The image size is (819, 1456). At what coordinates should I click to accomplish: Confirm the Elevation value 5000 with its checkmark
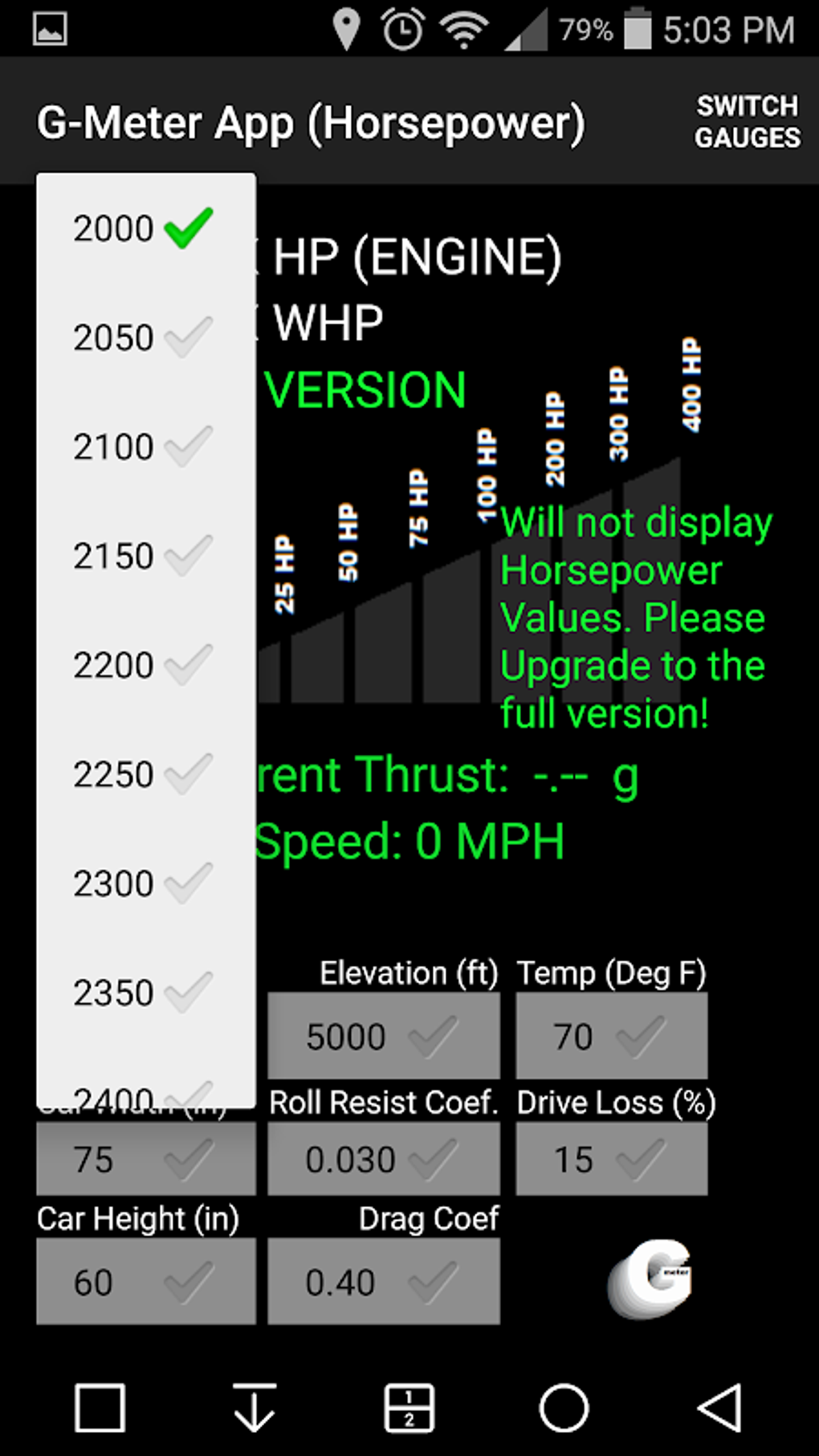point(383,1036)
